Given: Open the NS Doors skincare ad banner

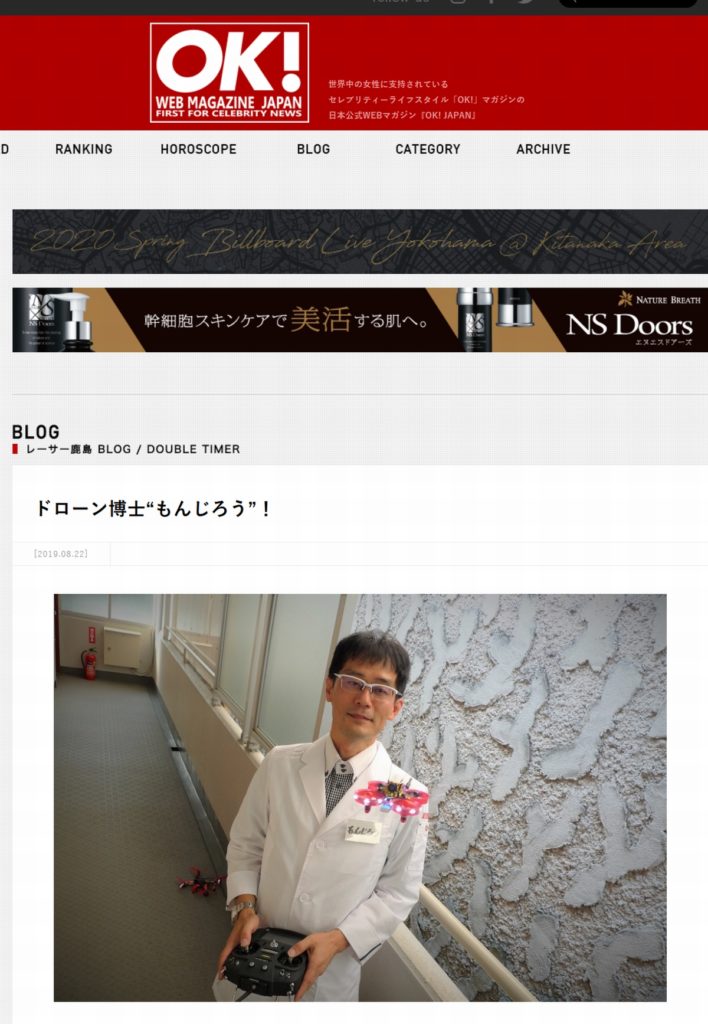Looking at the screenshot, I should (x=360, y=320).
